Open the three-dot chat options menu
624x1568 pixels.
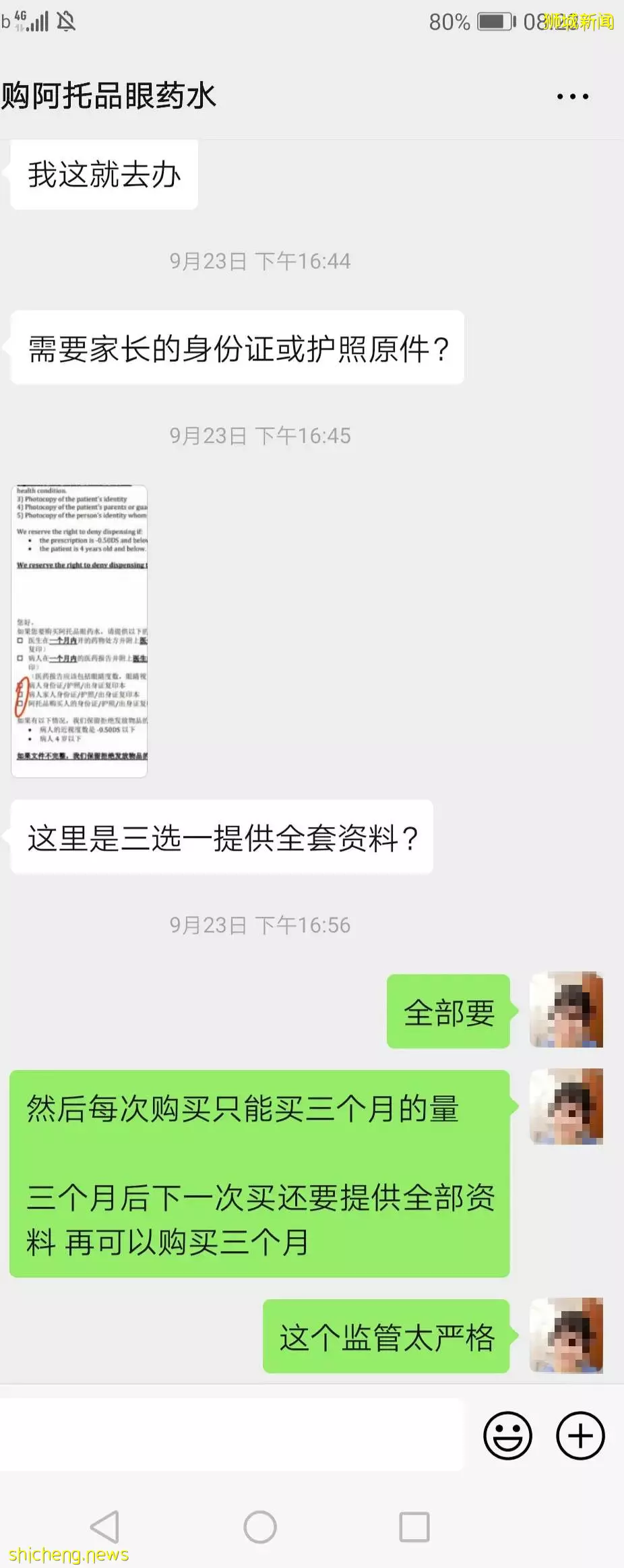(x=572, y=96)
